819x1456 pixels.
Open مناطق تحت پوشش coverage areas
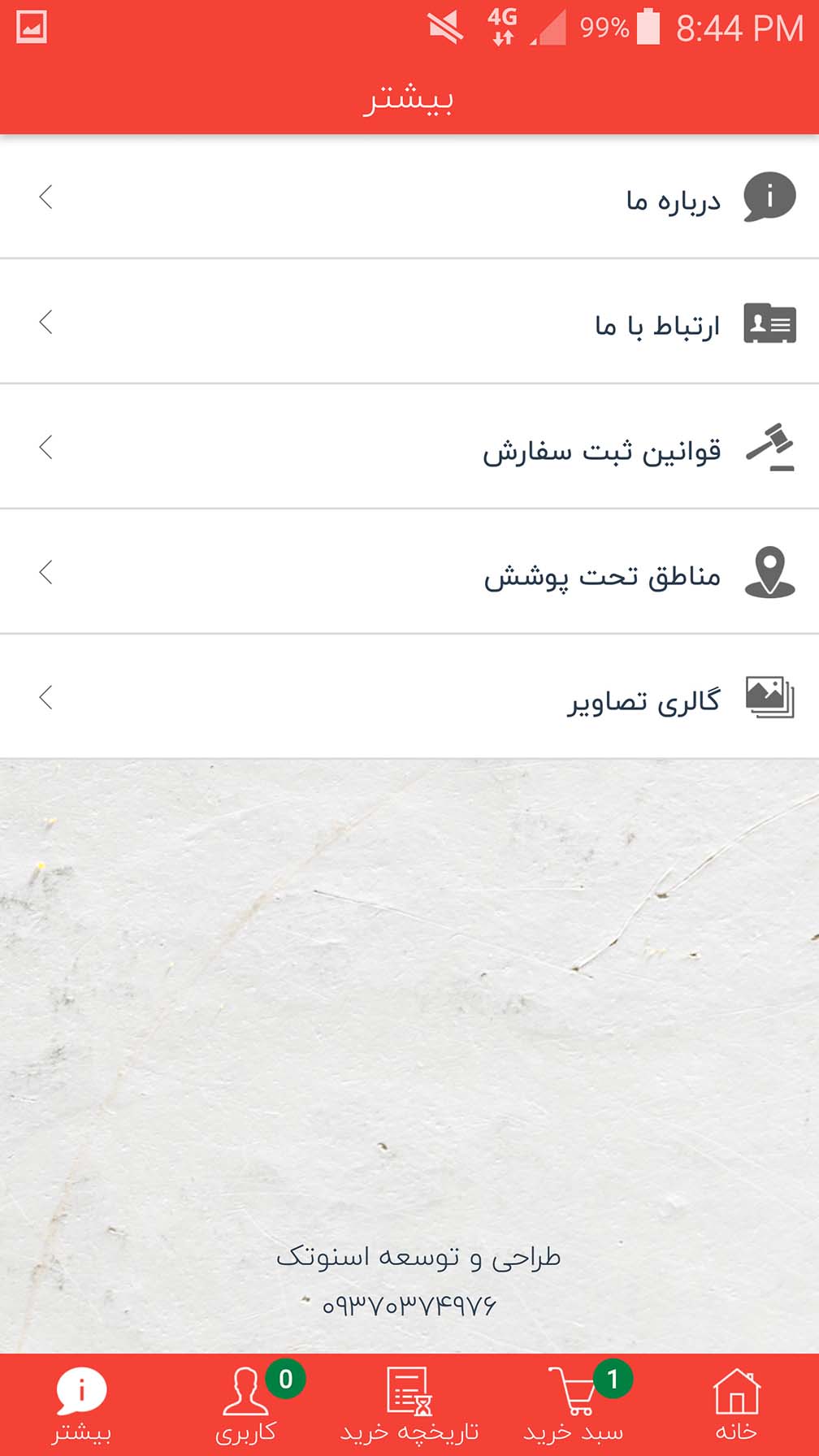pyautogui.click(x=409, y=572)
